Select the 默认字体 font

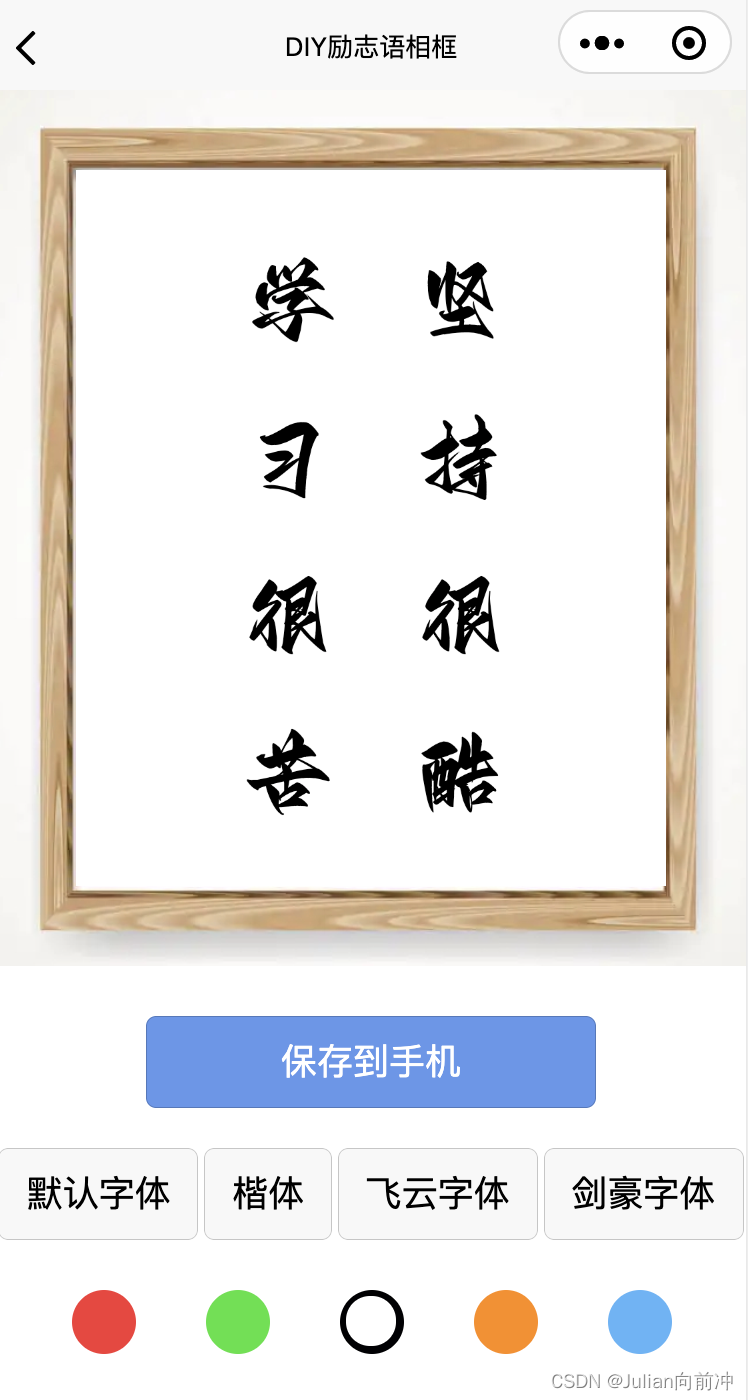point(98,1193)
